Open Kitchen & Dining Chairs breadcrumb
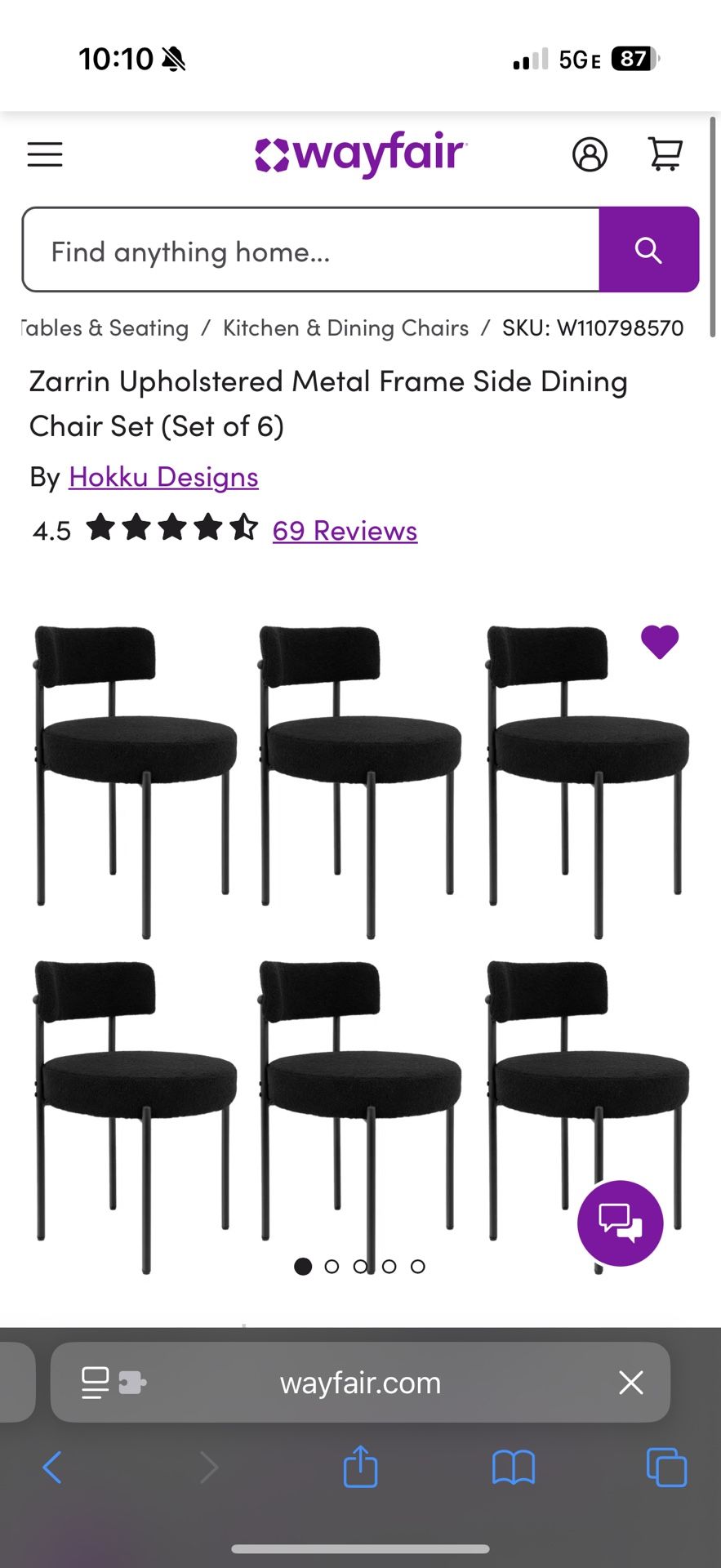Screen dimensions: 721x1568 [x=345, y=327]
